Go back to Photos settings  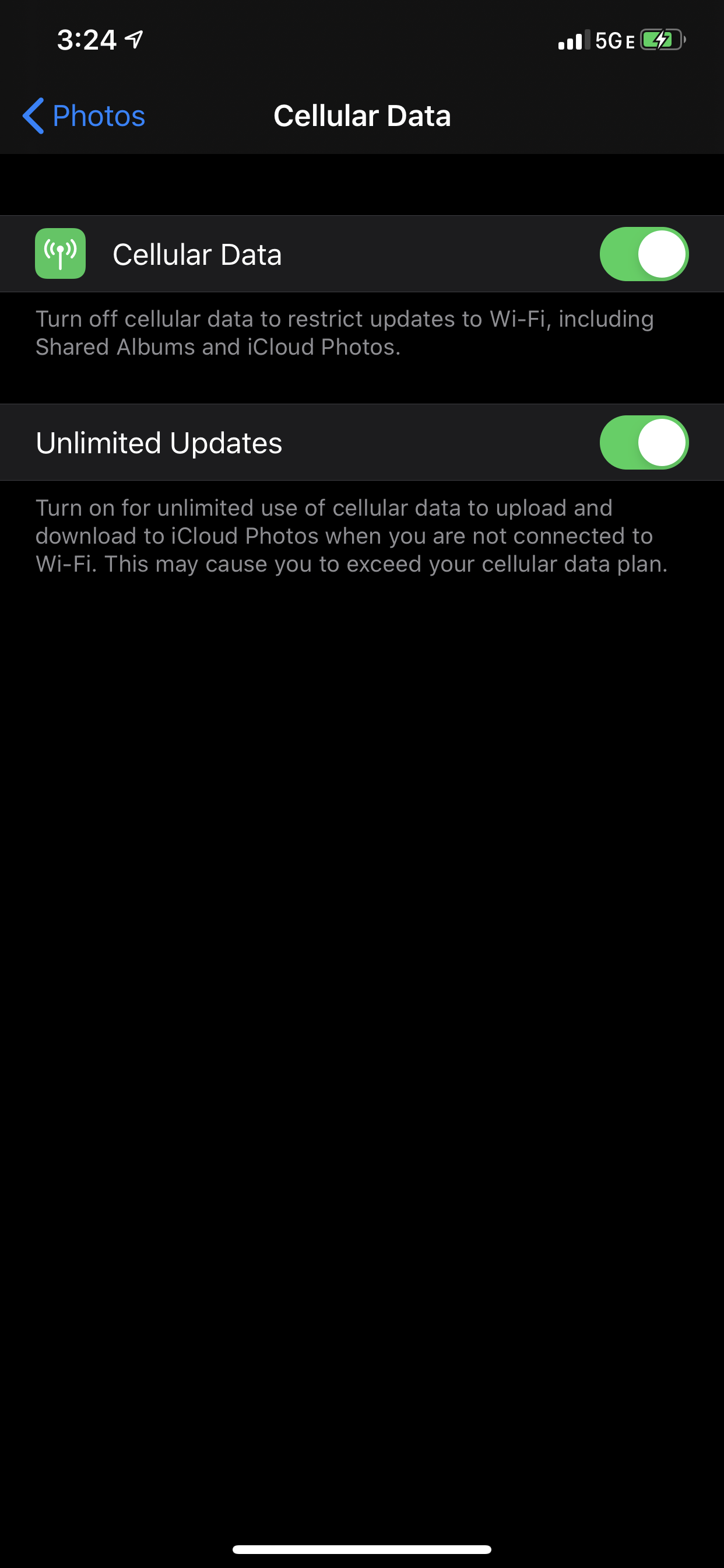(84, 116)
